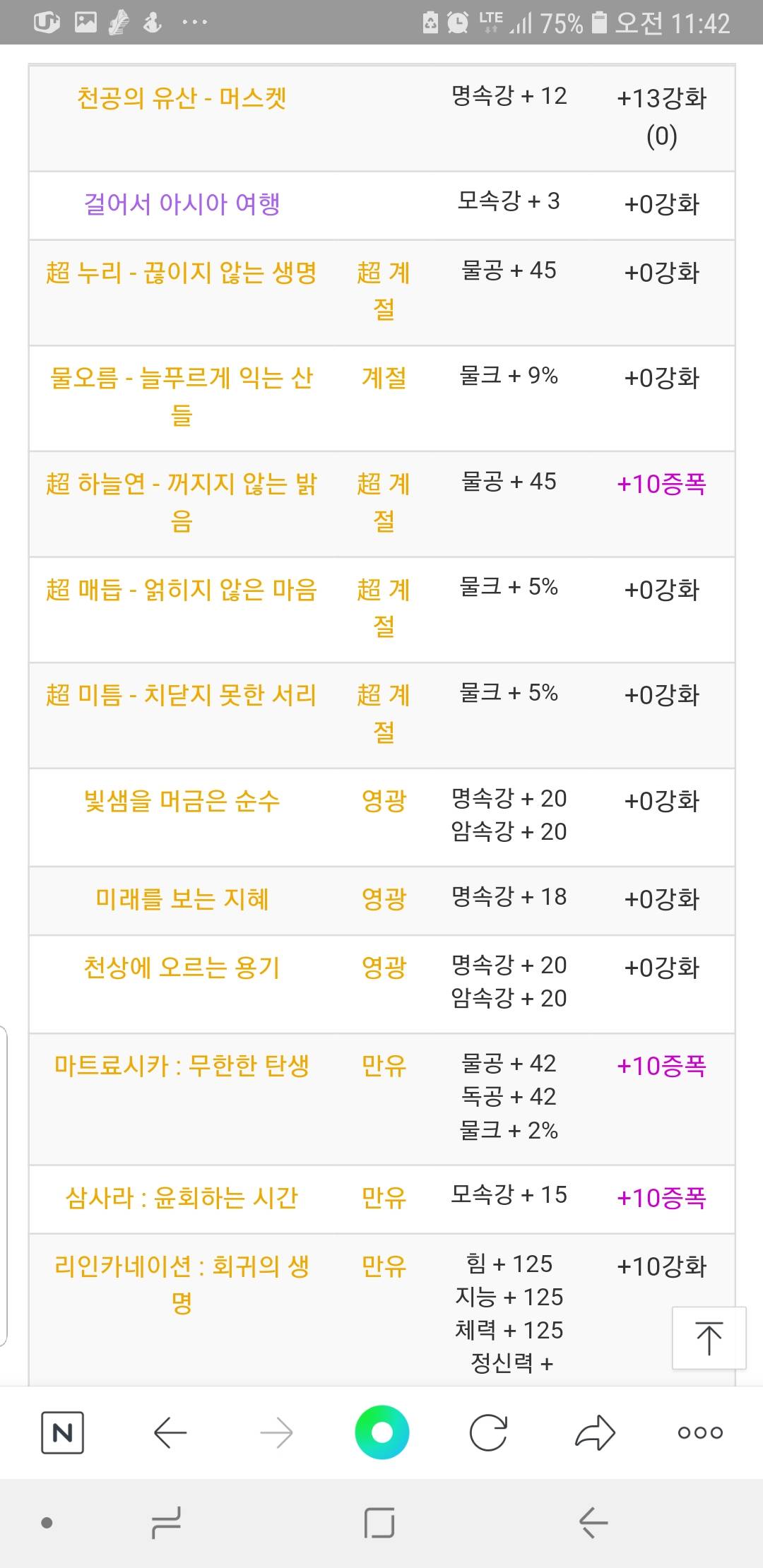Tap the system back button
763x1568 pixels.
point(593,1523)
